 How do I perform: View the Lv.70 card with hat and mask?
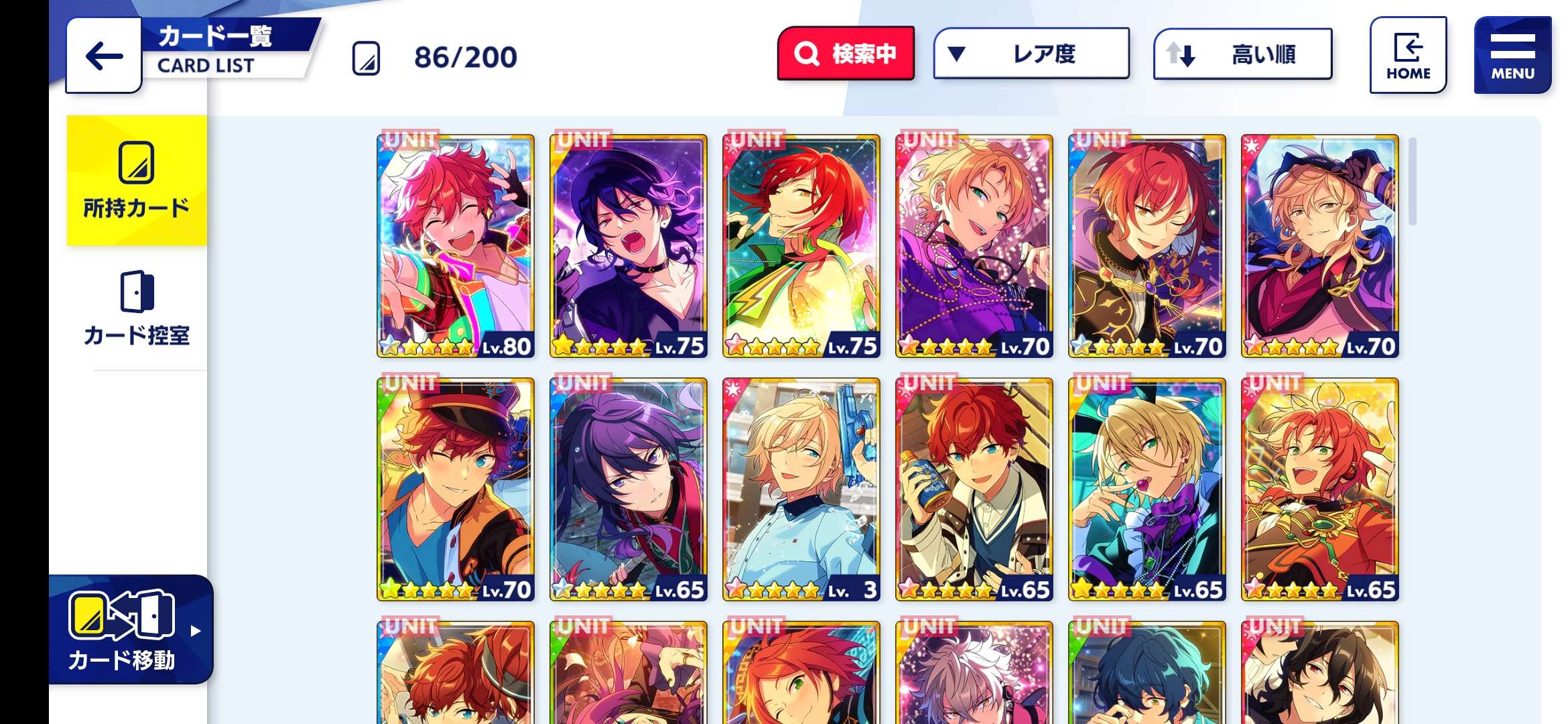[x=1320, y=245]
